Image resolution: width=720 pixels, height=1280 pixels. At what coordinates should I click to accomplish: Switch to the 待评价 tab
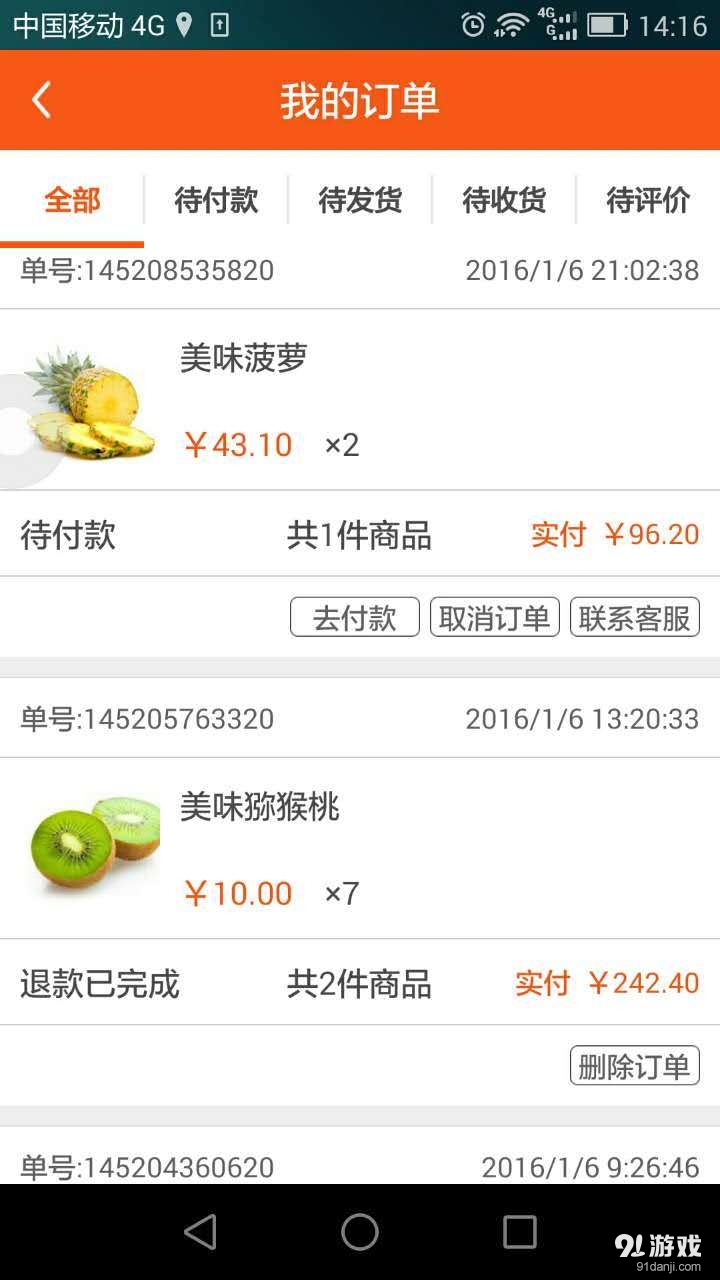[x=647, y=200]
